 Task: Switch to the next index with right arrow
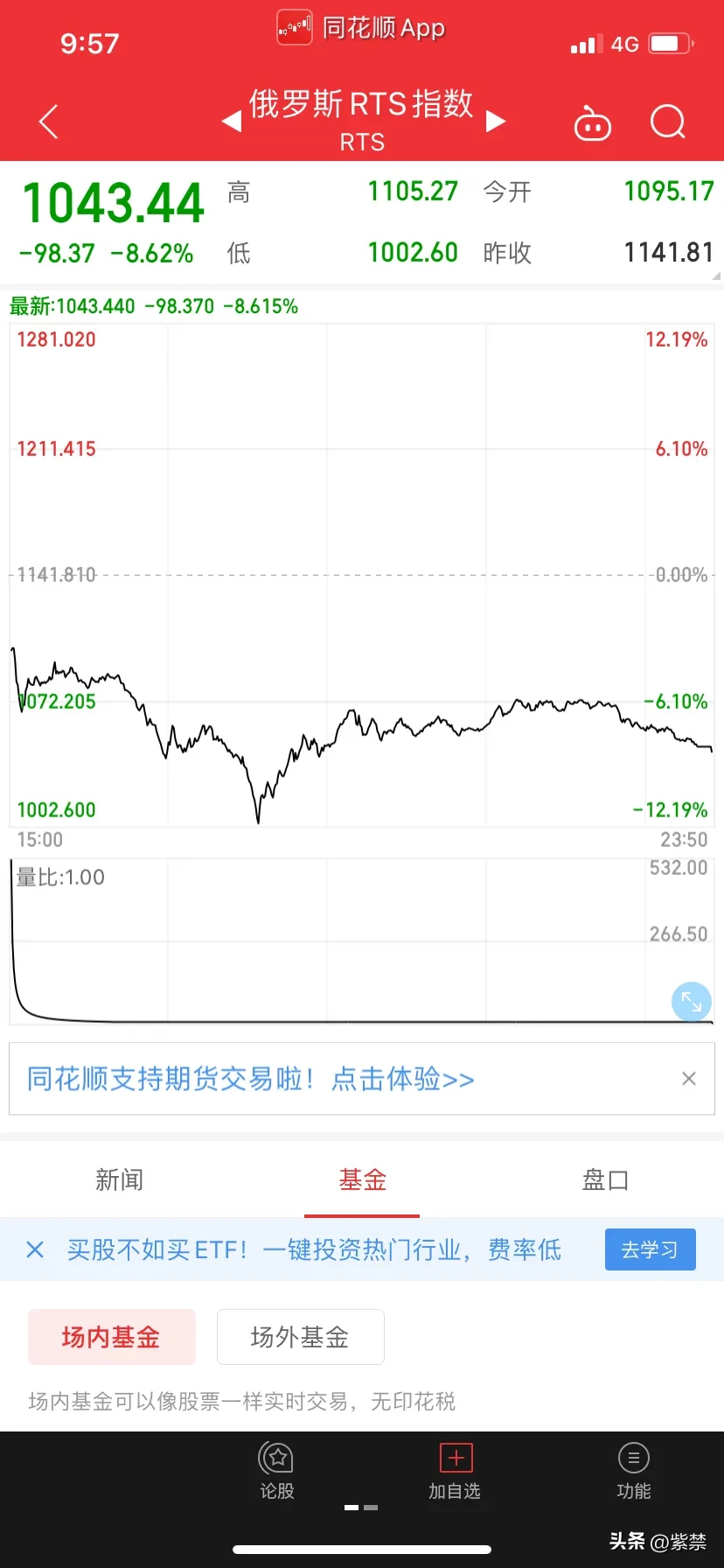(x=496, y=121)
